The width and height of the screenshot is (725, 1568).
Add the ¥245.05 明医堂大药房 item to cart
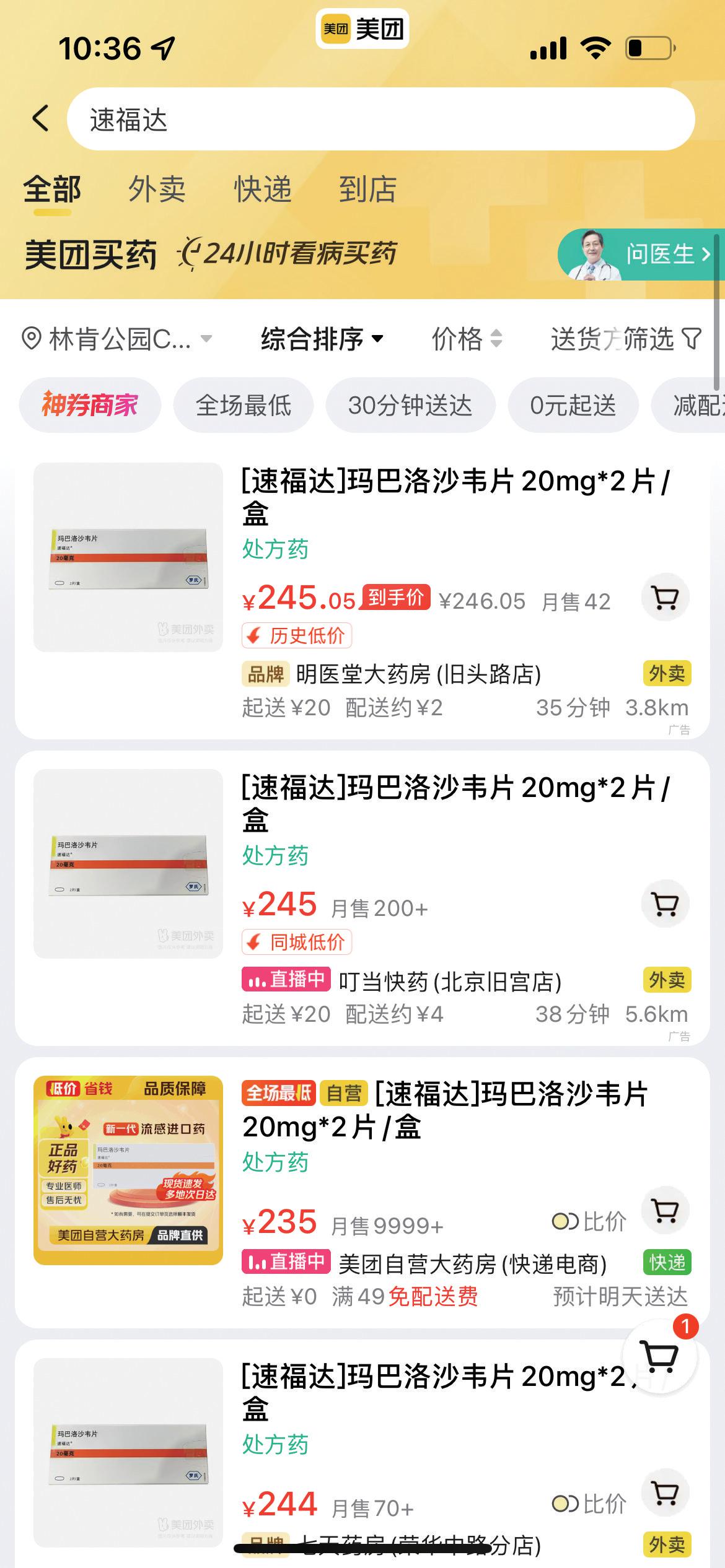click(665, 598)
